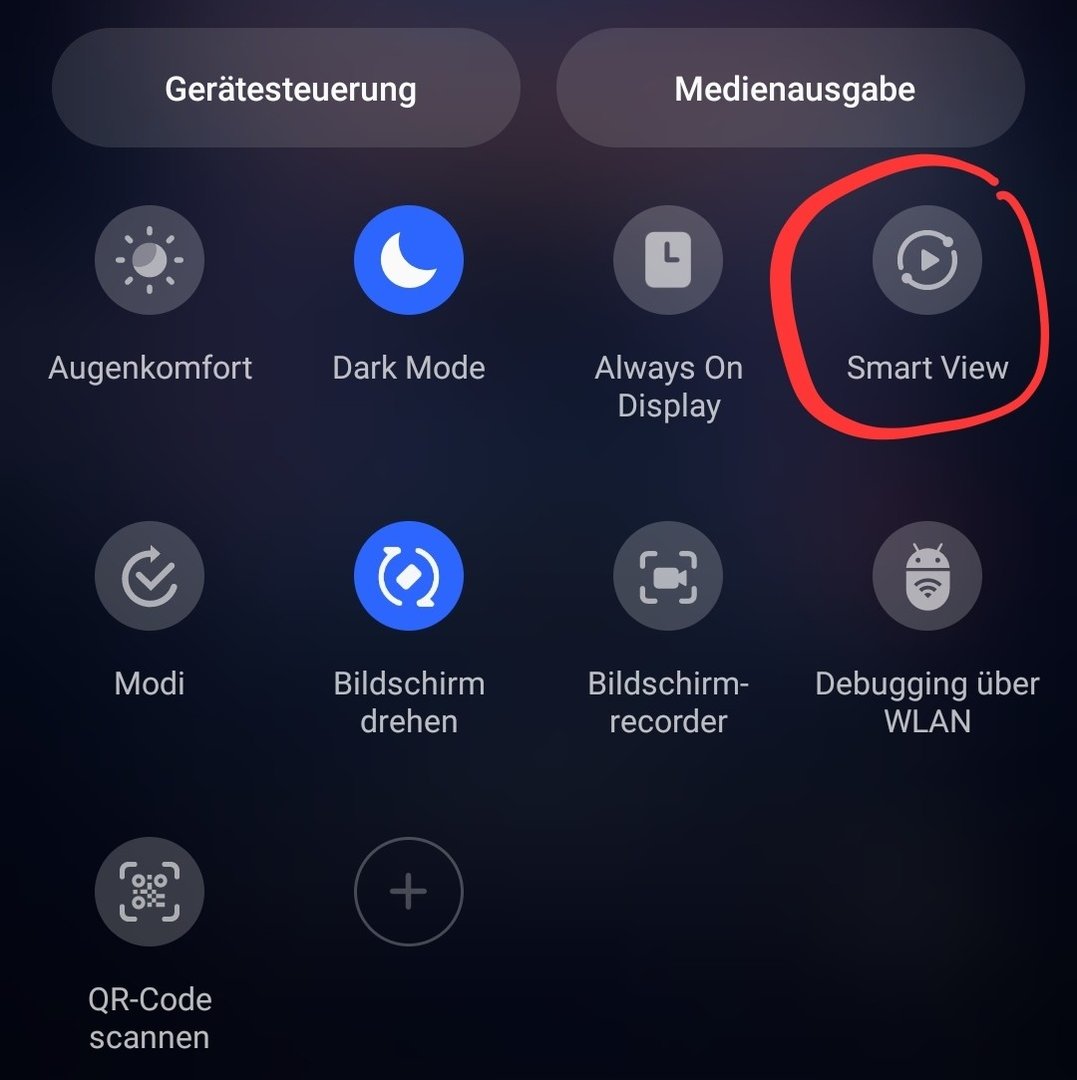Open Gerätesteuerung device controls

point(288,89)
